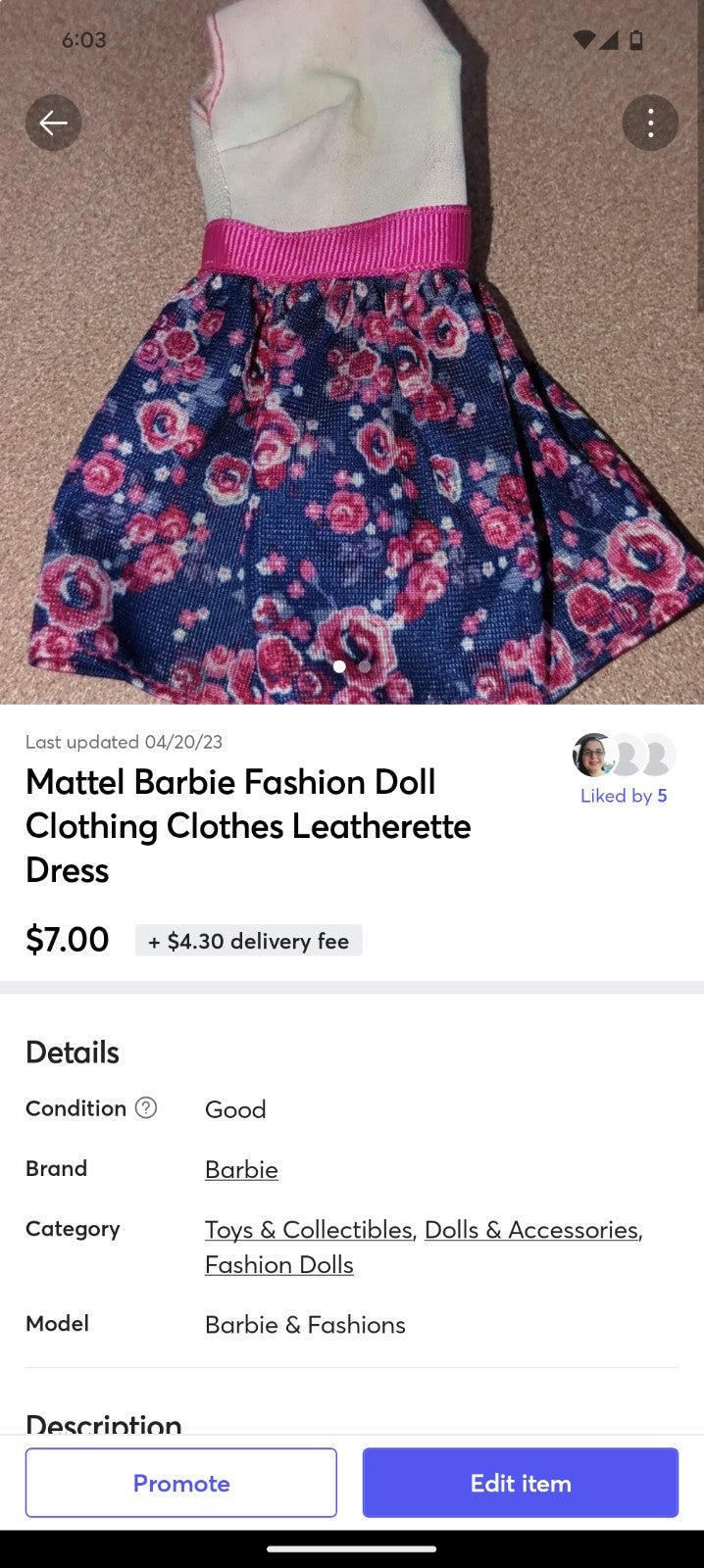Open the Dolls & Accessories category

[531, 1229]
